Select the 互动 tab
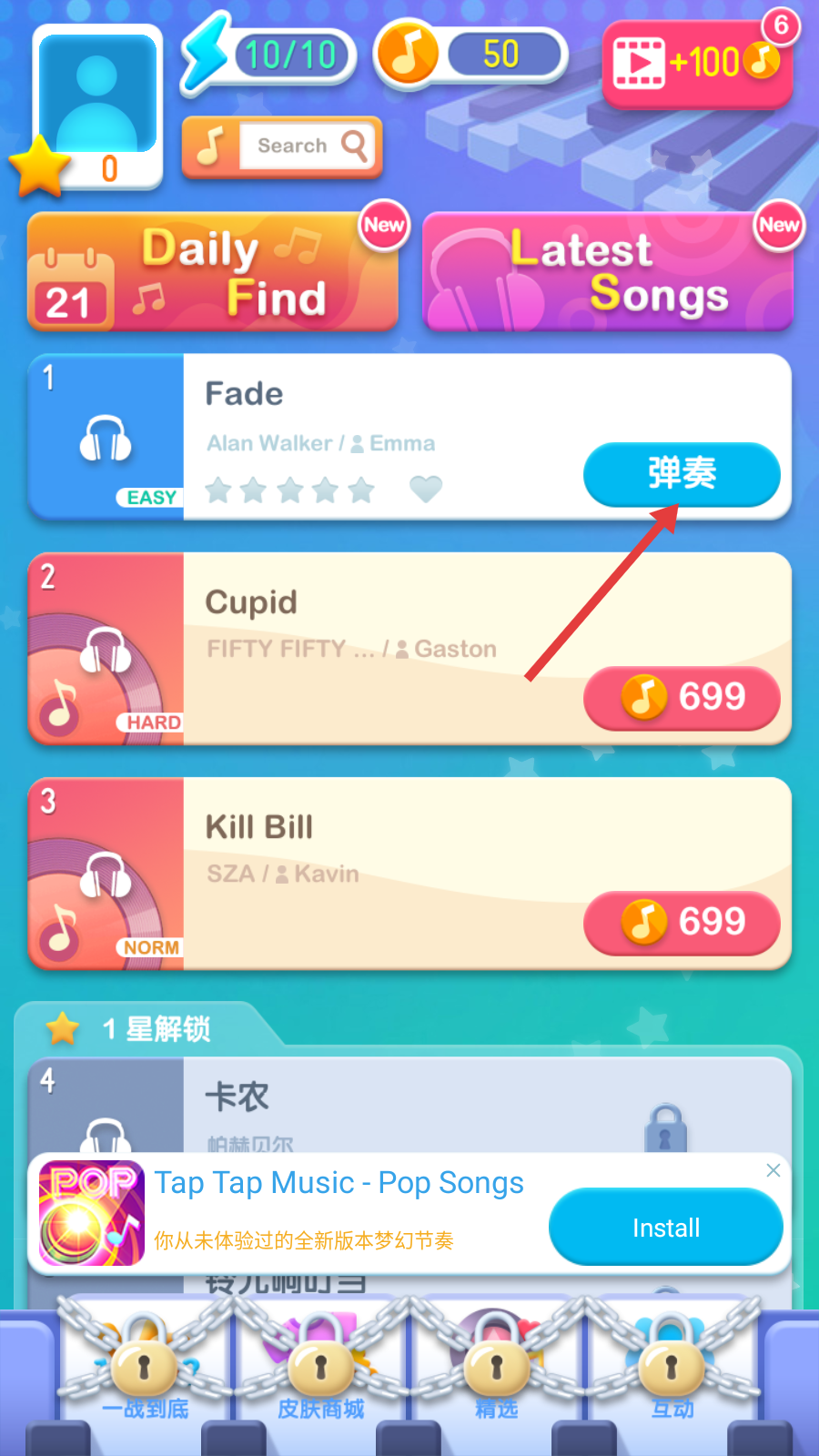Image resolution: width=819 pixels, height=1456 pixels. 672,1374
